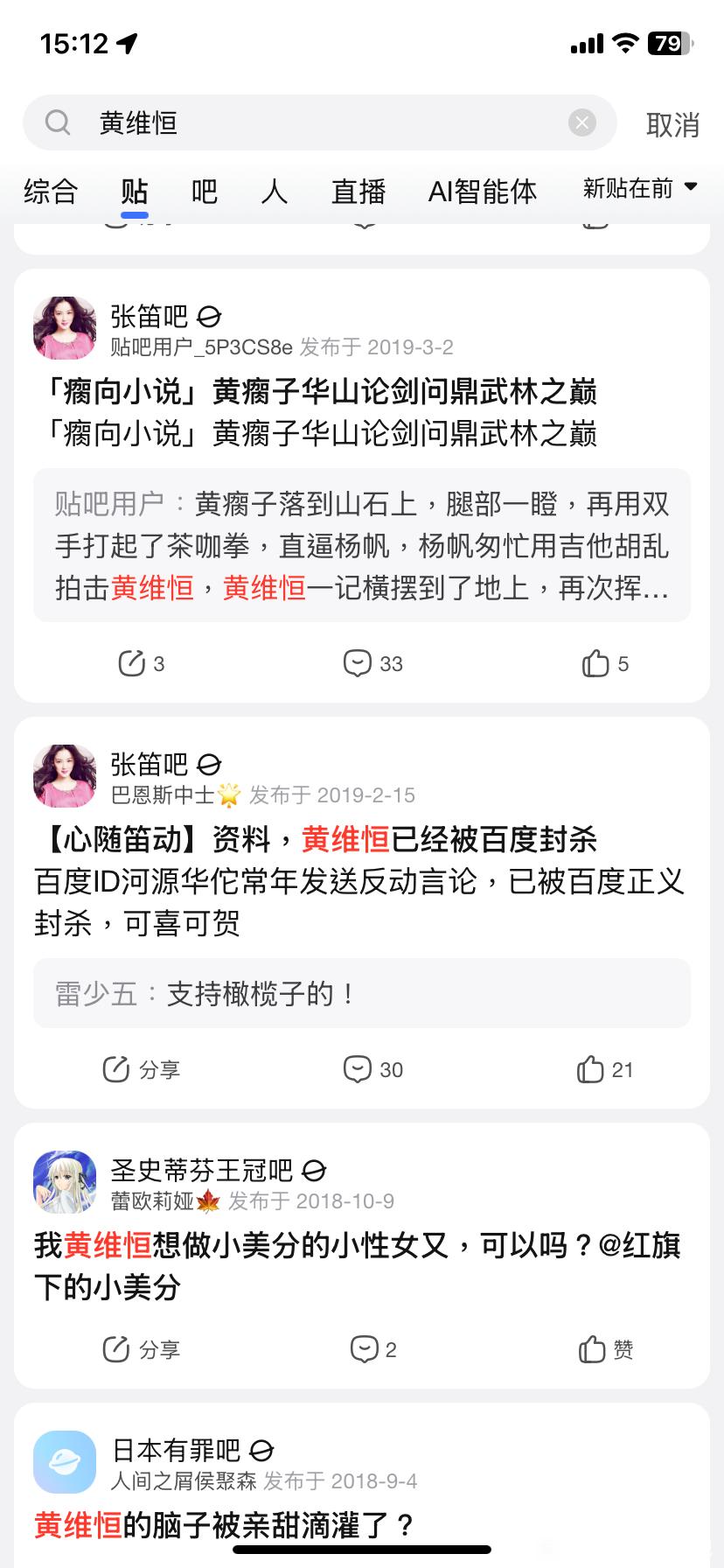Open the 新贴在前 sort dropdown

click(x=640, y=188)
